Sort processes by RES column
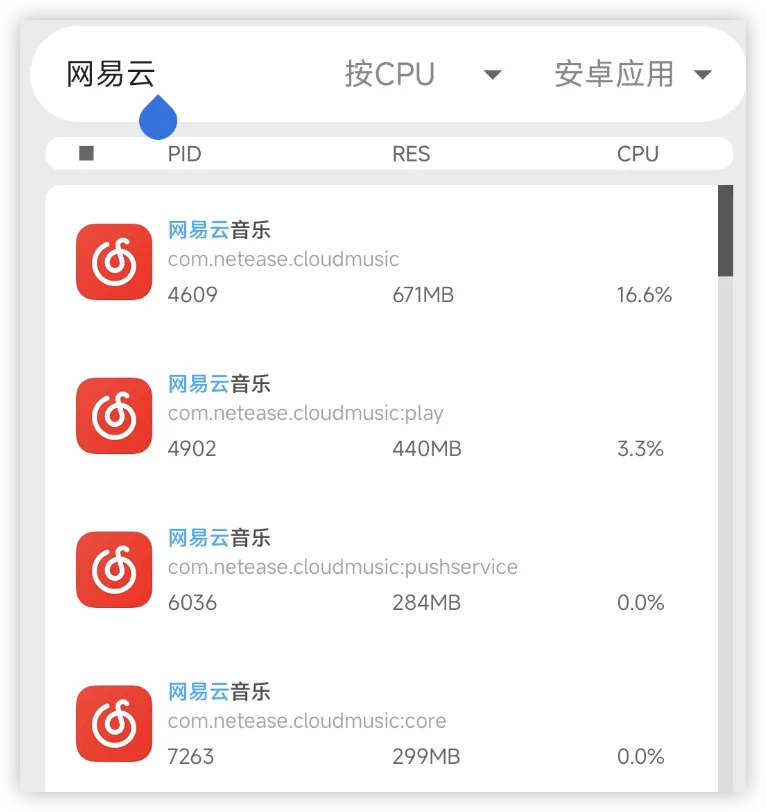 [x=411, y=154]
